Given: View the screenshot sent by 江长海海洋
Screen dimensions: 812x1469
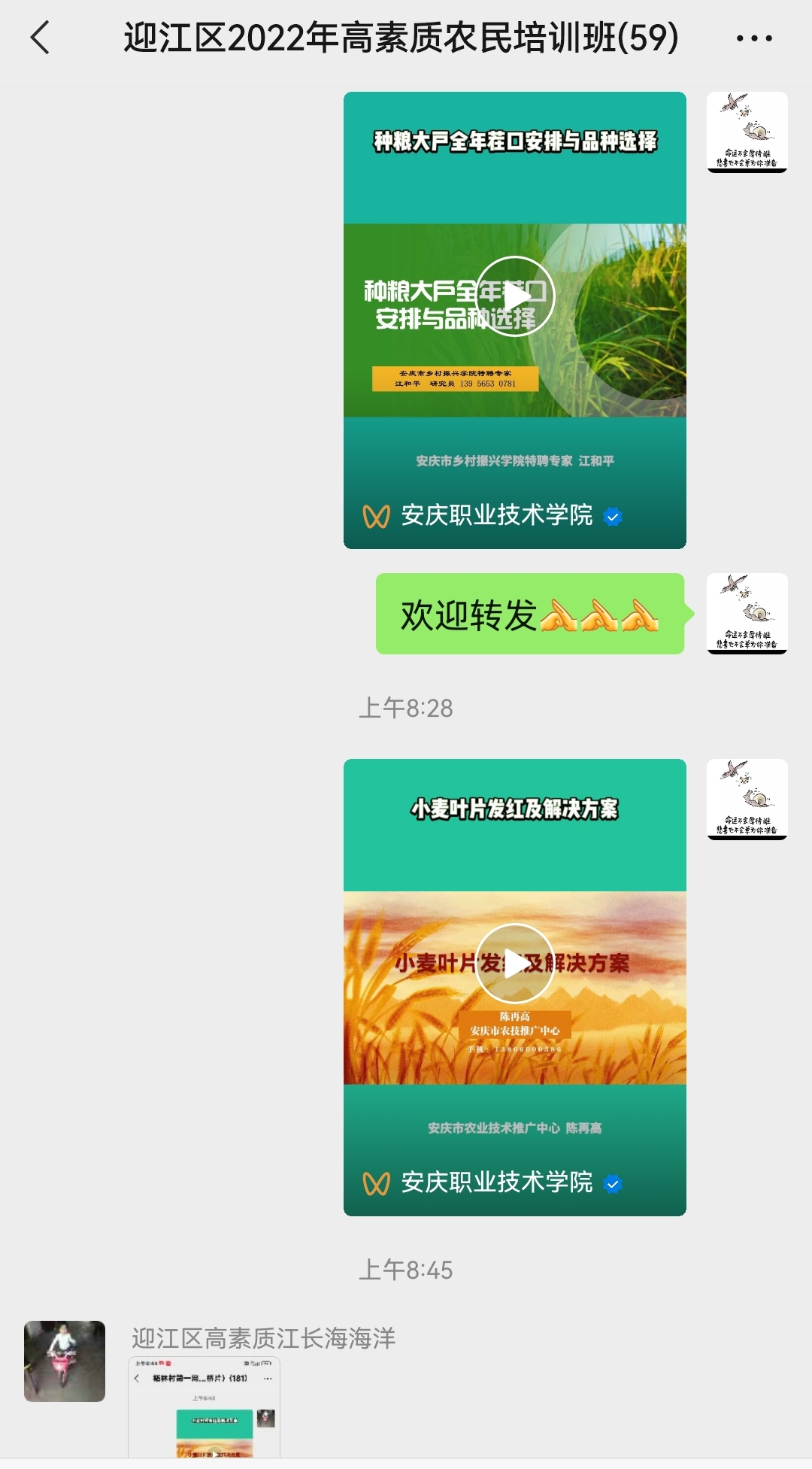Looking at the screenshot, I should point(204,1407).
